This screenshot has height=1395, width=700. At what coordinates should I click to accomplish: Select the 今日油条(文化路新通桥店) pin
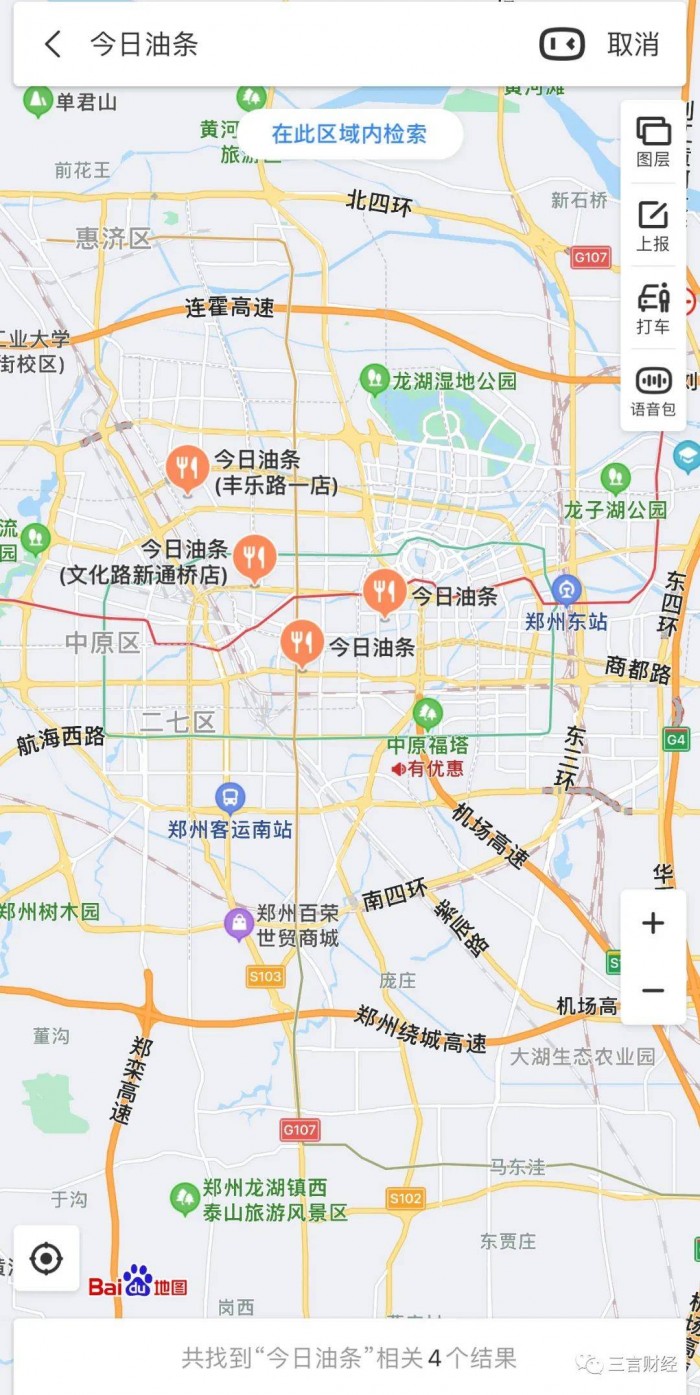pyautogui.click(x=255, y=560)
